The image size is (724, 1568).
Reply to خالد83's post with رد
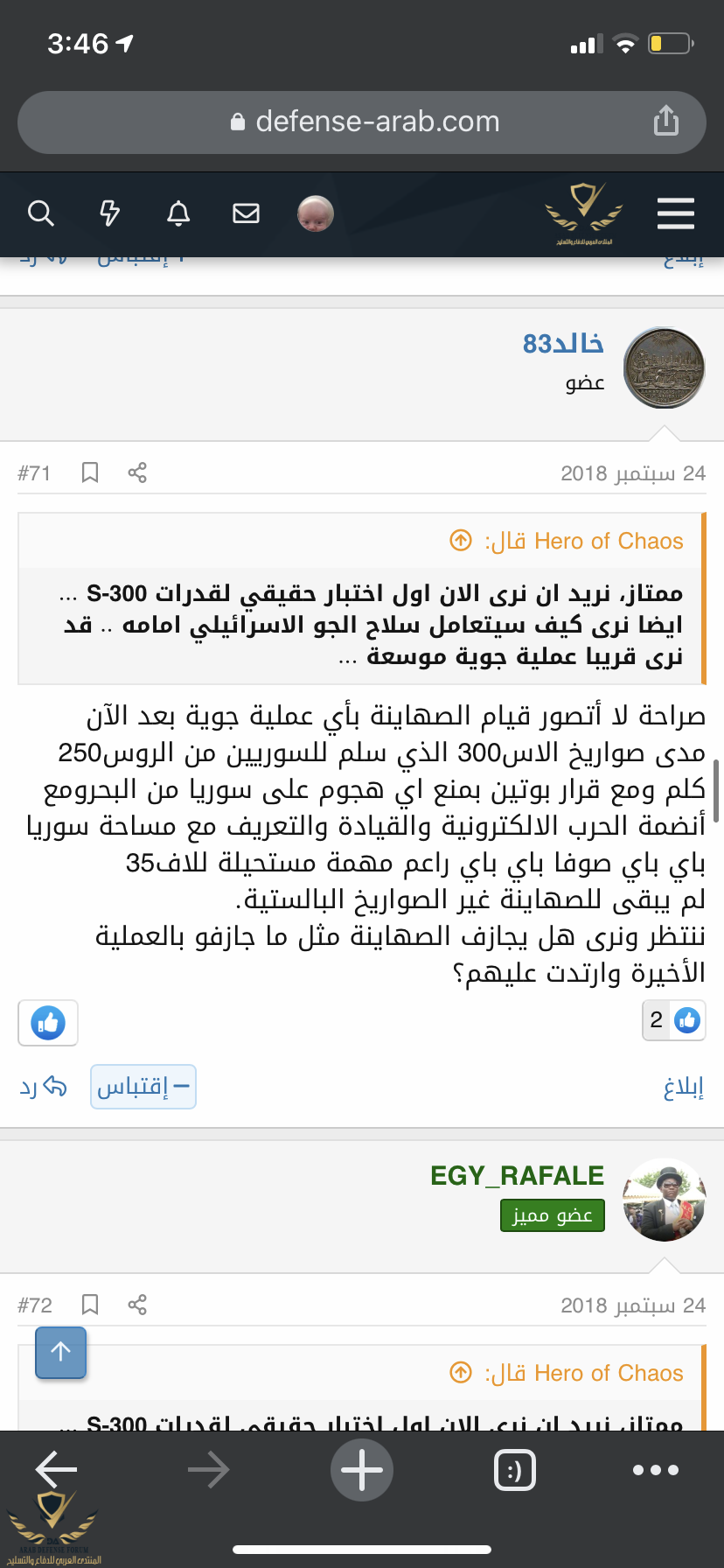tap(44, 1087)
